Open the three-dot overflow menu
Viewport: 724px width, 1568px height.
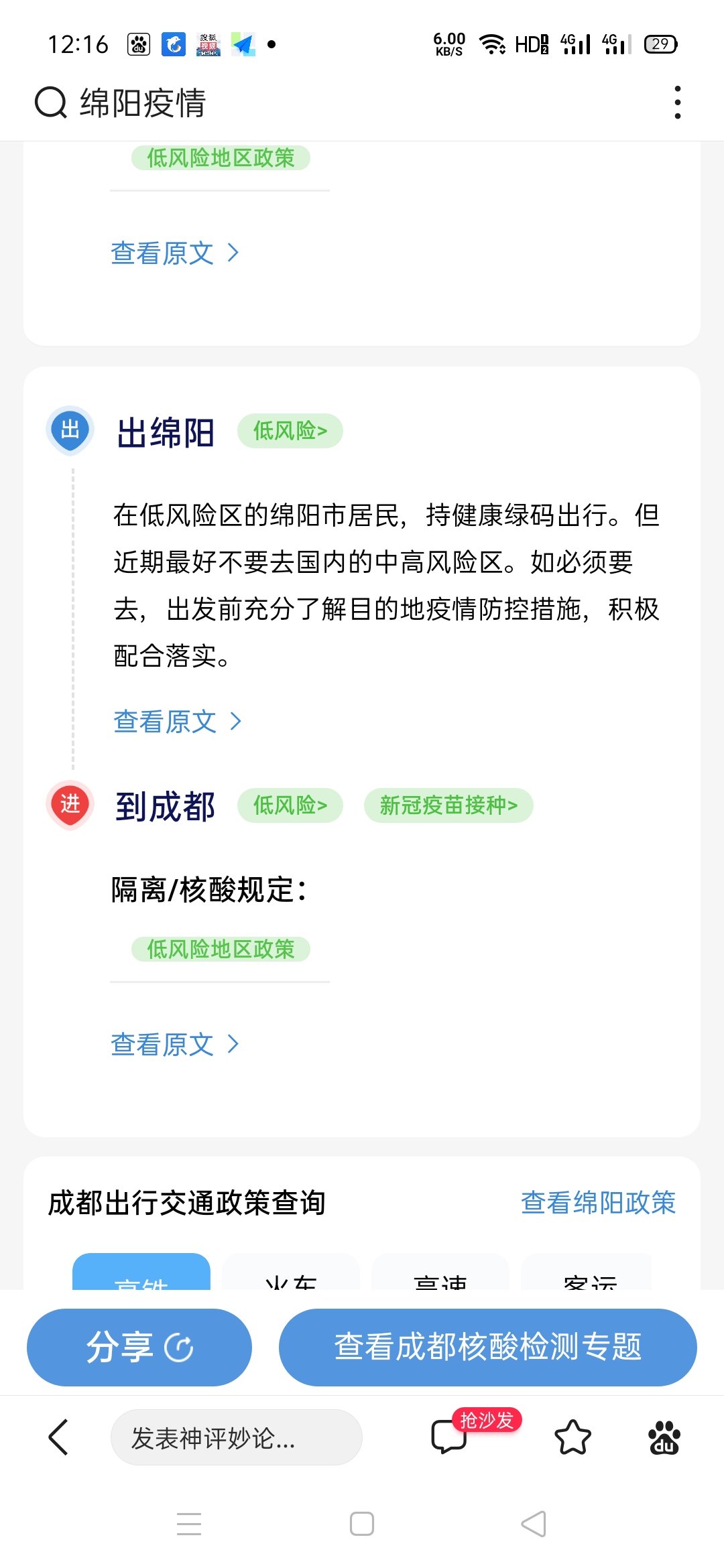pos(678,103)
